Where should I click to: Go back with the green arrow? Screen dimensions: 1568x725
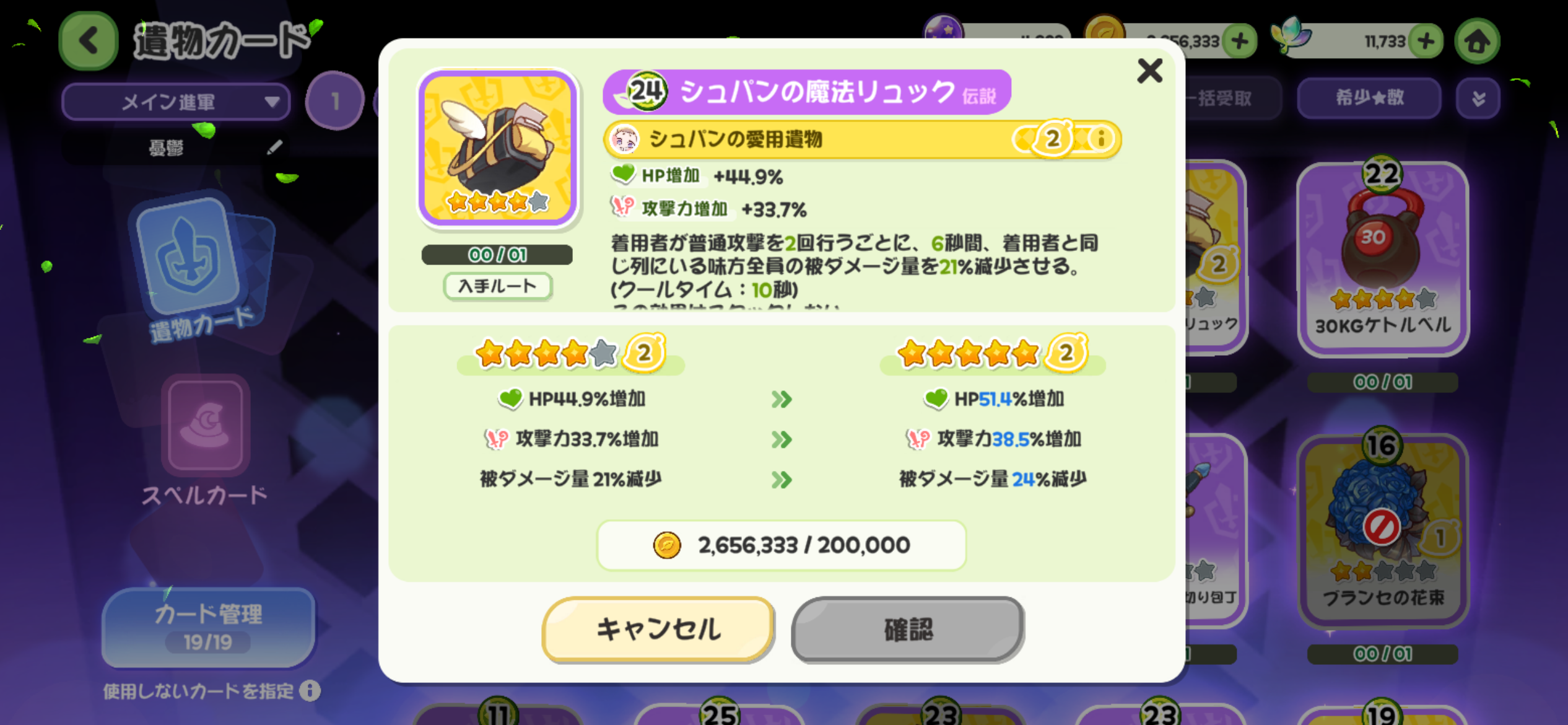(x=89, y=41)
